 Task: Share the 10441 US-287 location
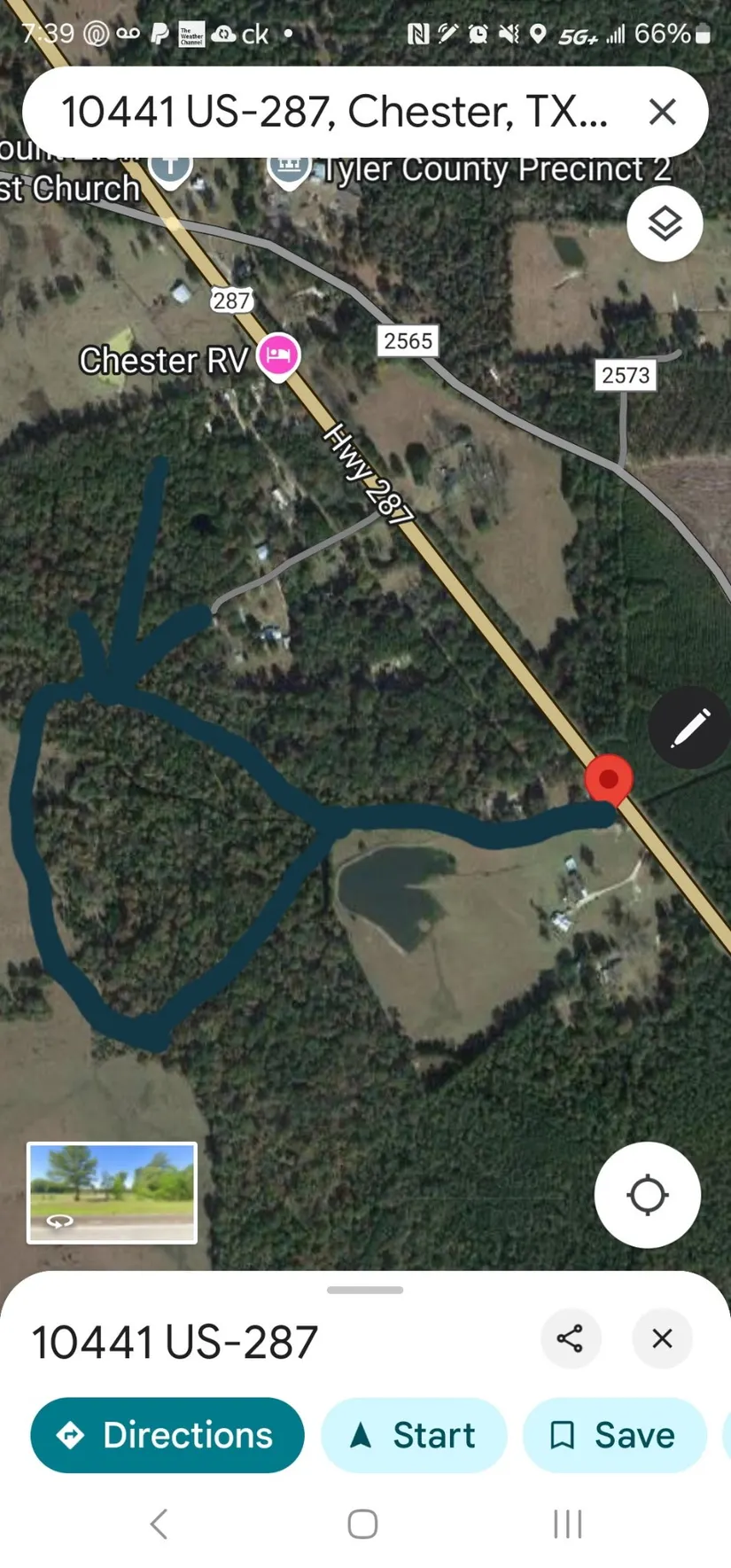pos(570,1338)
